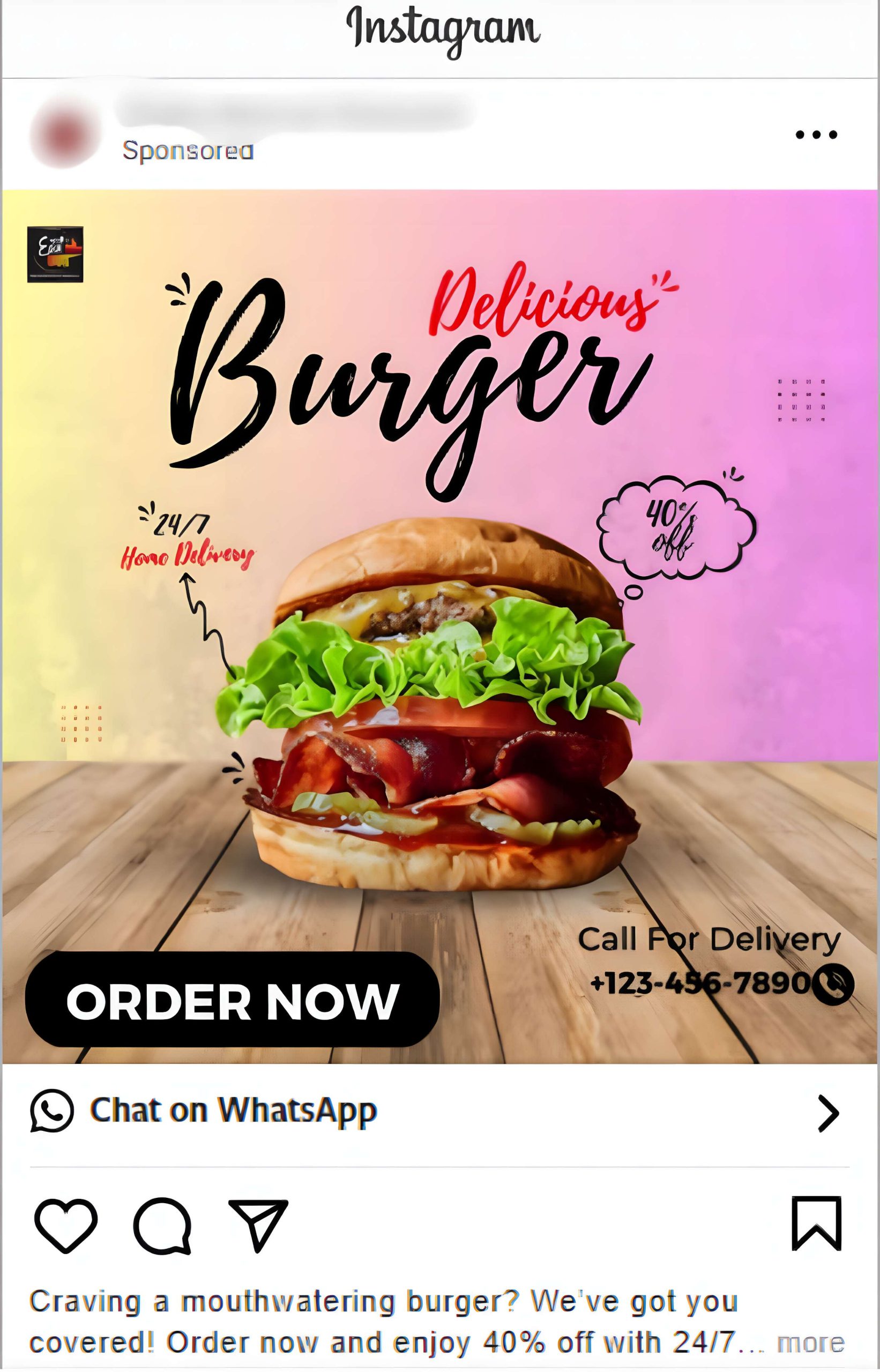Open the three-dot options menu of the post
The height and width of the screenshot is (1372, 880).
(816, 135)
